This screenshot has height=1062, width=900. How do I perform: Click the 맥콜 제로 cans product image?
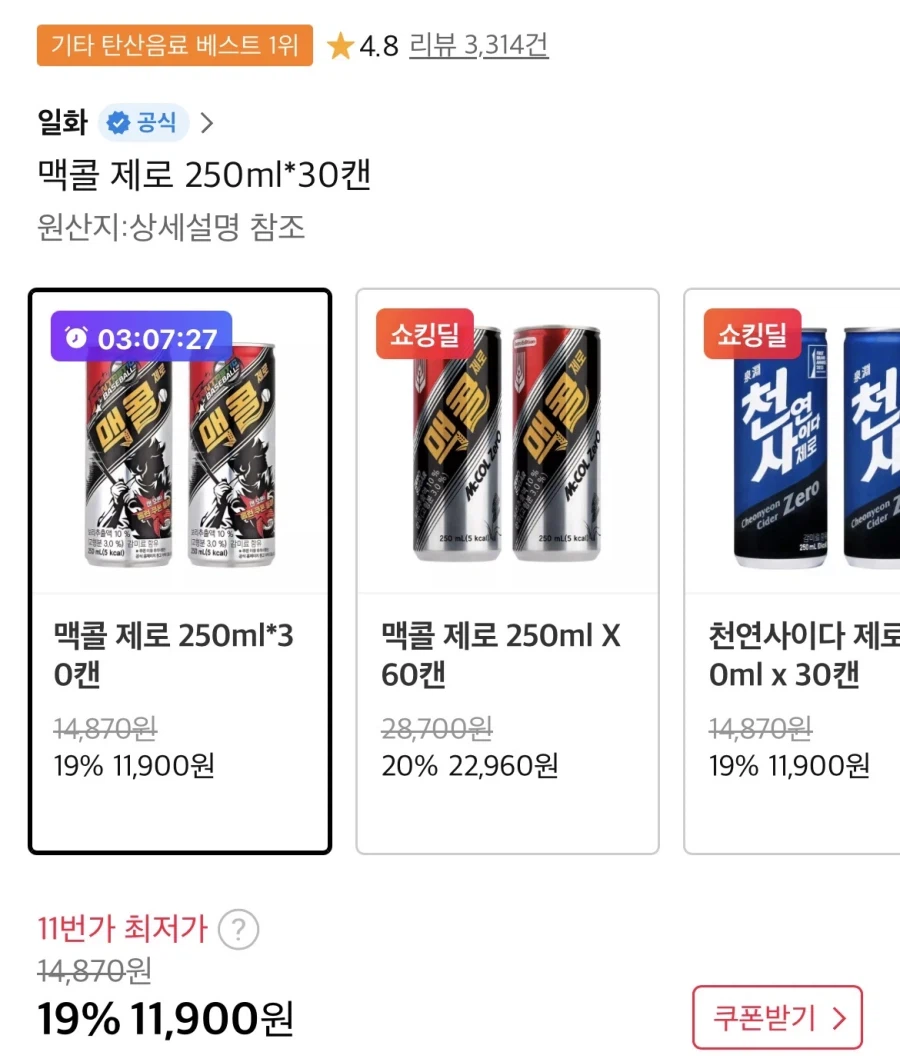[x=182, y=460]
